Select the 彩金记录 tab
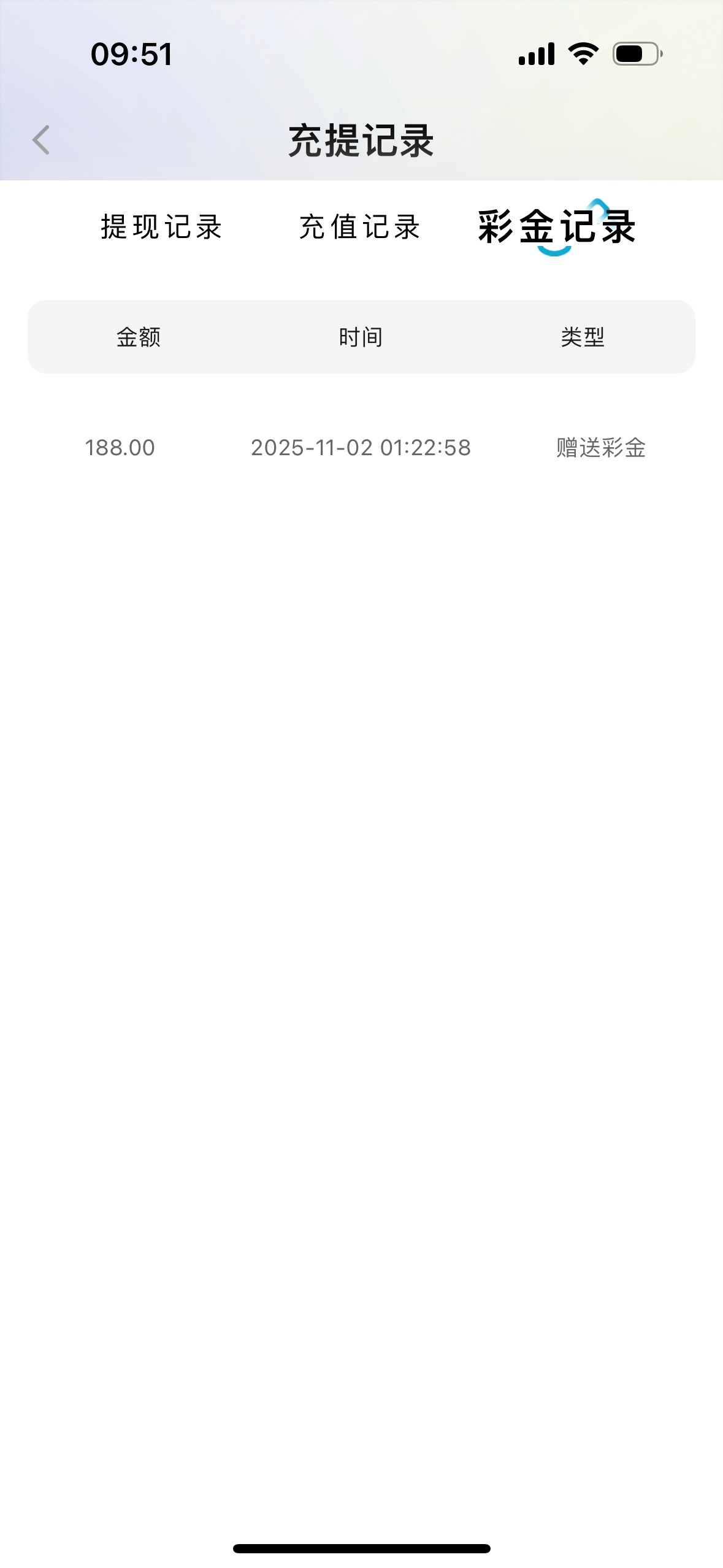Image resolution: width=723 pixels, height=1568 pixels. point(556,227)
